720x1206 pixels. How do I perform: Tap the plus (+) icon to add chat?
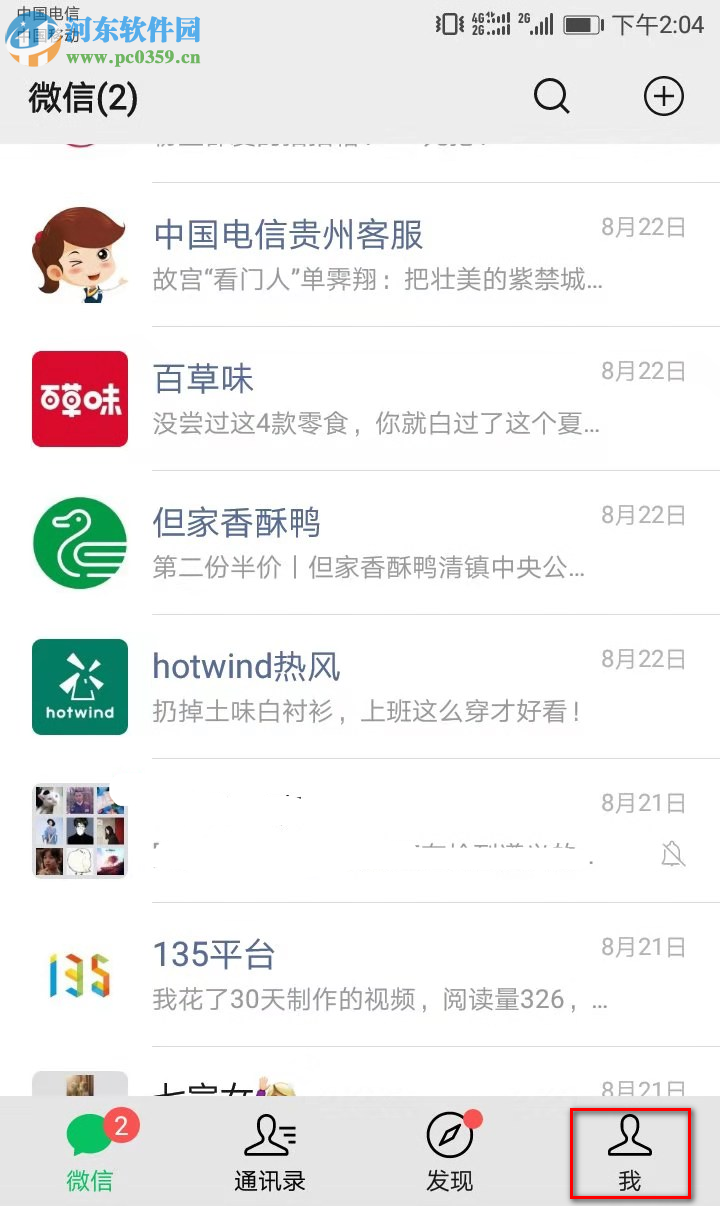pos(663,96)
